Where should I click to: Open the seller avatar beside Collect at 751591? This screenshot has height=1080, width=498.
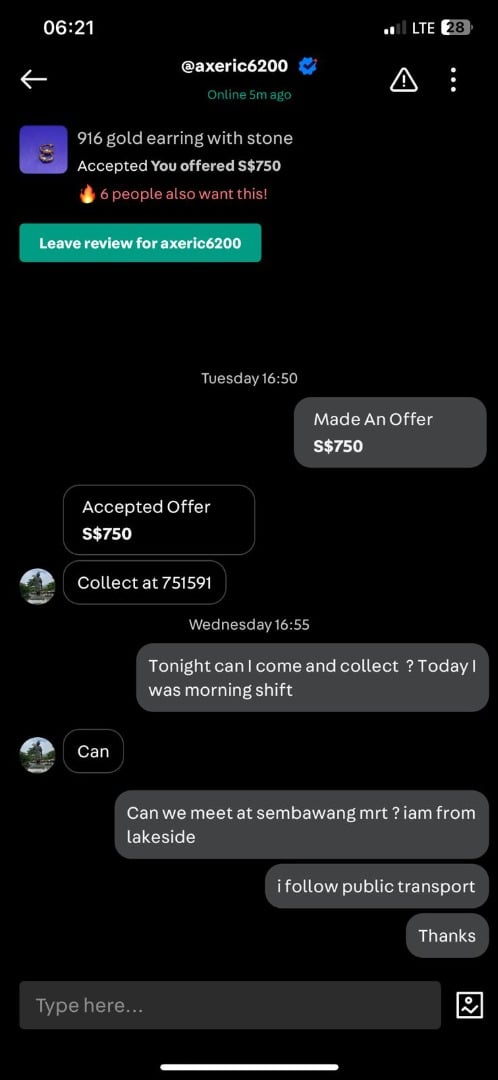click(37, 586)
